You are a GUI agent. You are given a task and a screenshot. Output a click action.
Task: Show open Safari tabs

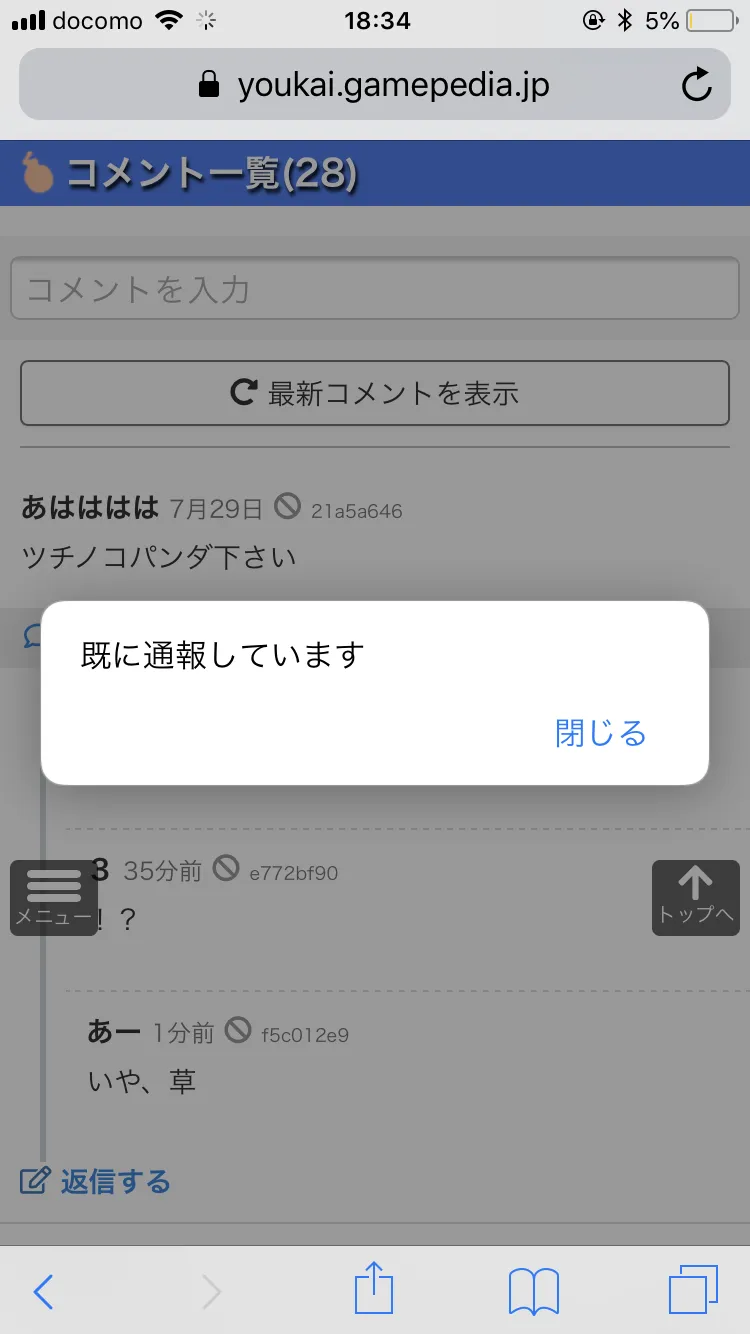[694, 1290]
